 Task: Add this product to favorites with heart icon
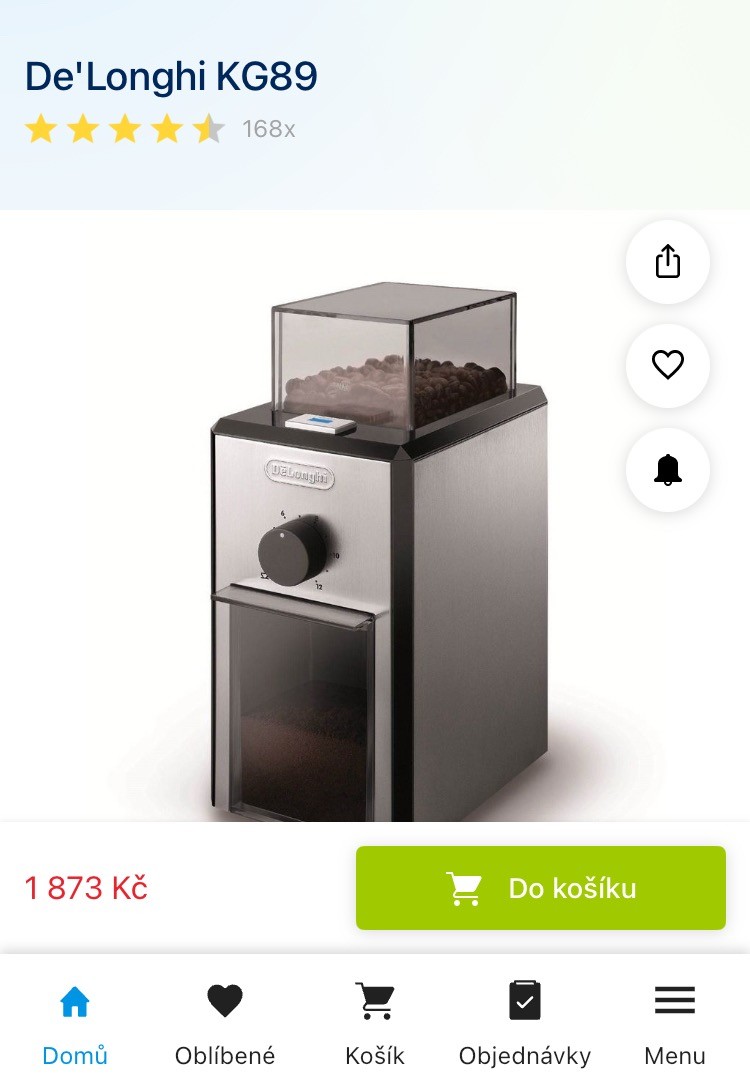click(x=667, y=365)
